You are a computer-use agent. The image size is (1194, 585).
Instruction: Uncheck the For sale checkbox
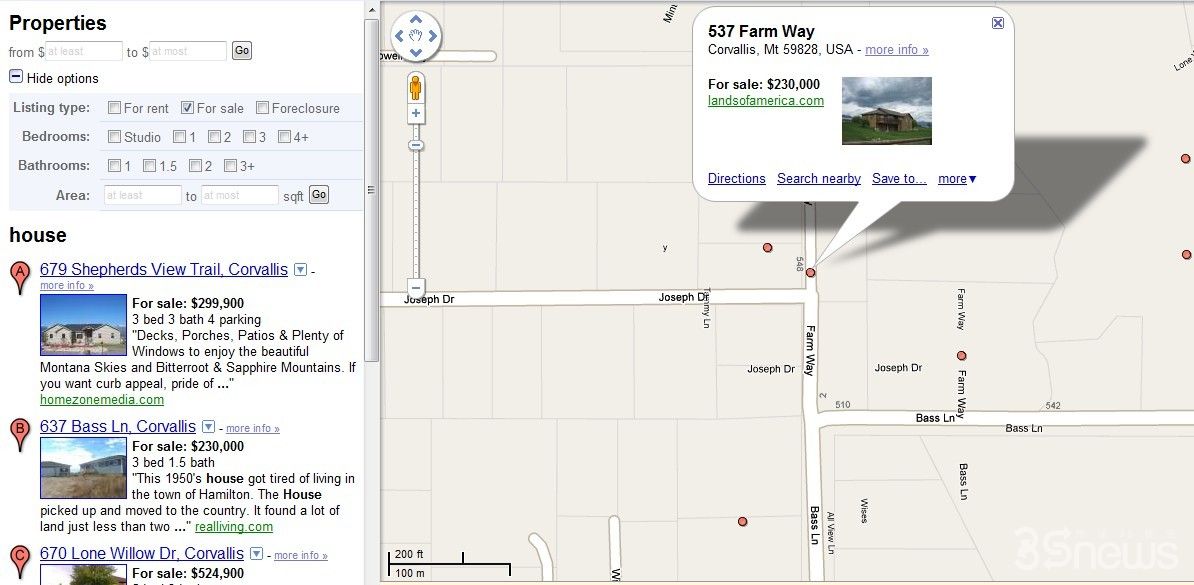pos(187,108)
